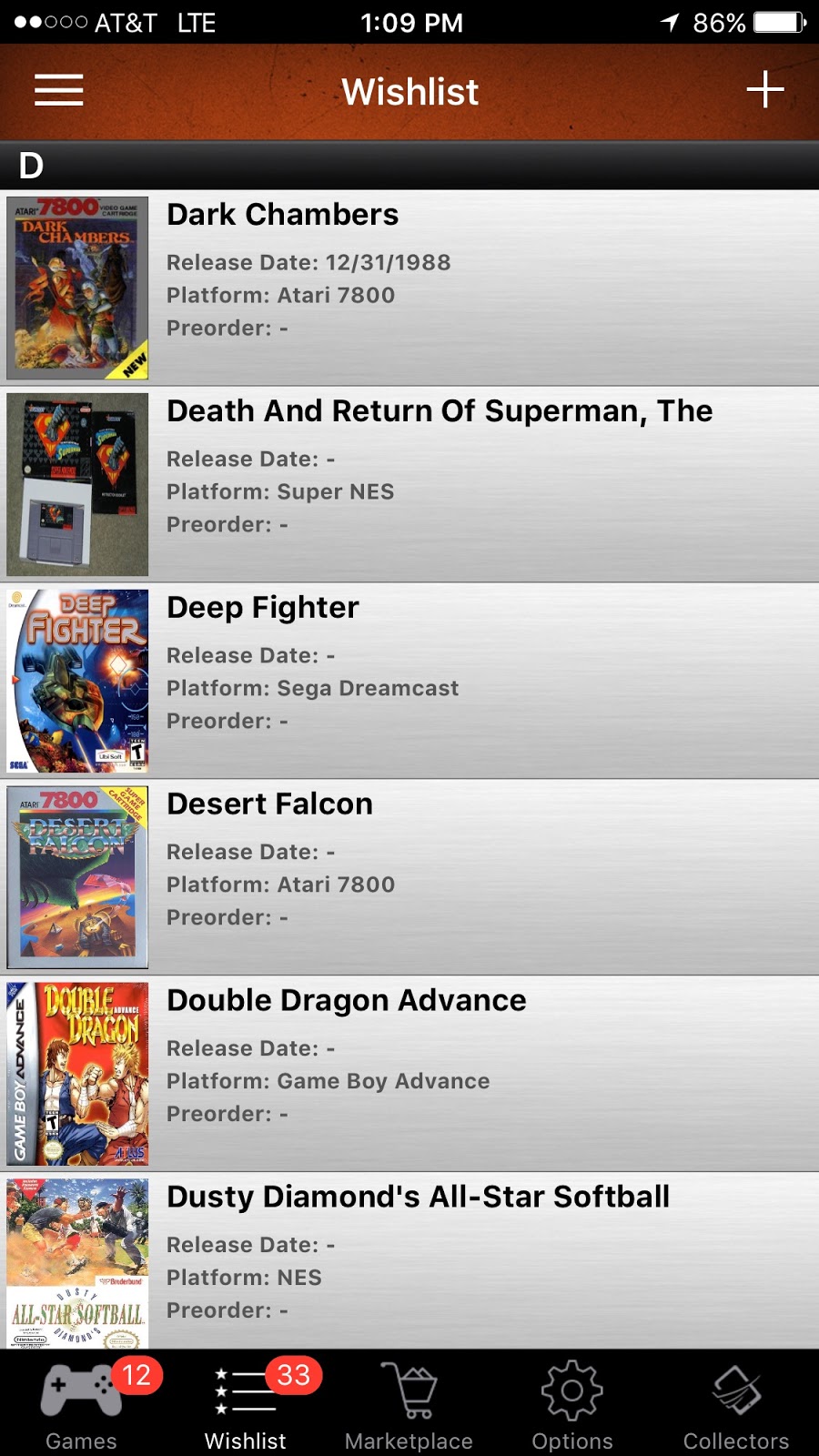Switch to the Marketplace tab
This screenshot has width=819, height=1456.
pos(408,1406)
